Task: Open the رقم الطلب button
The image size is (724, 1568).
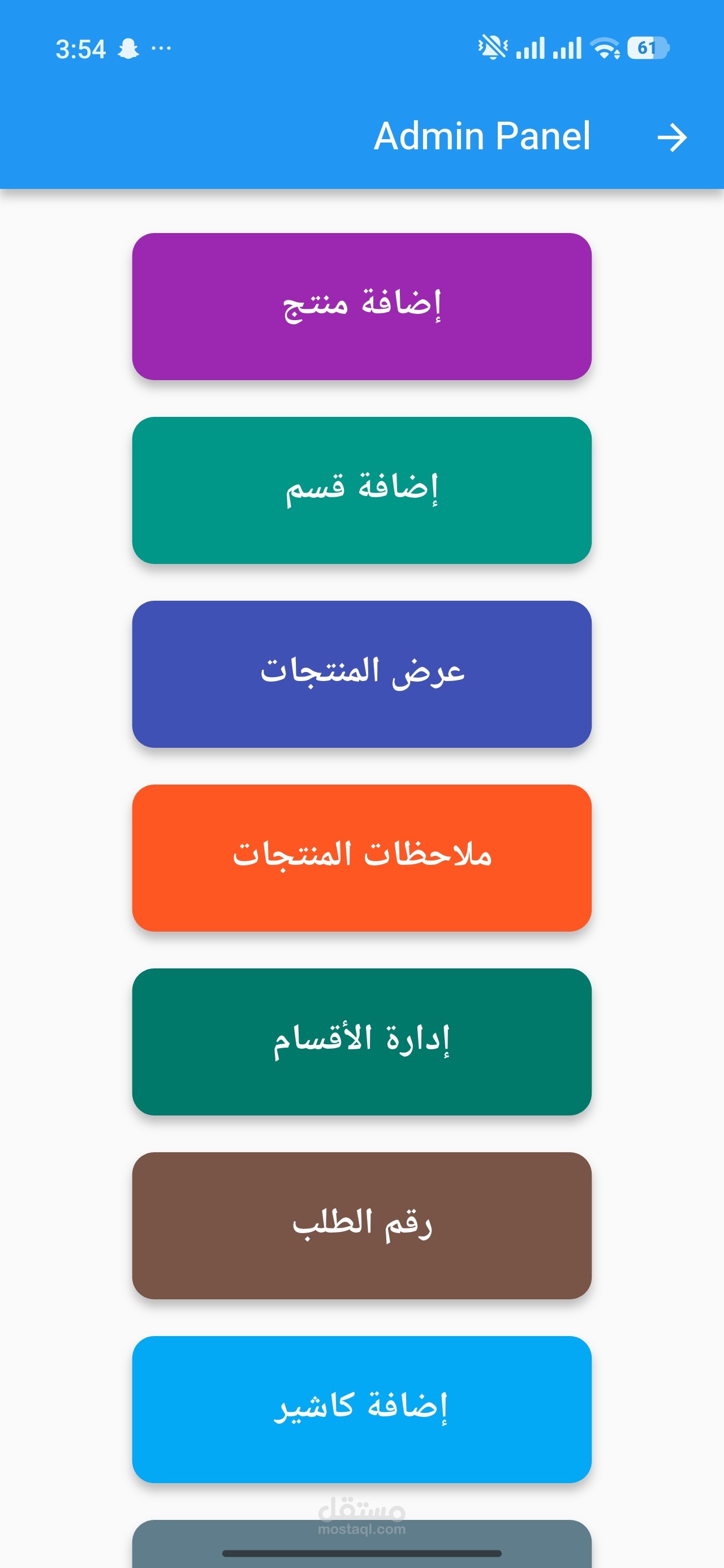Action: (361, 1225)
